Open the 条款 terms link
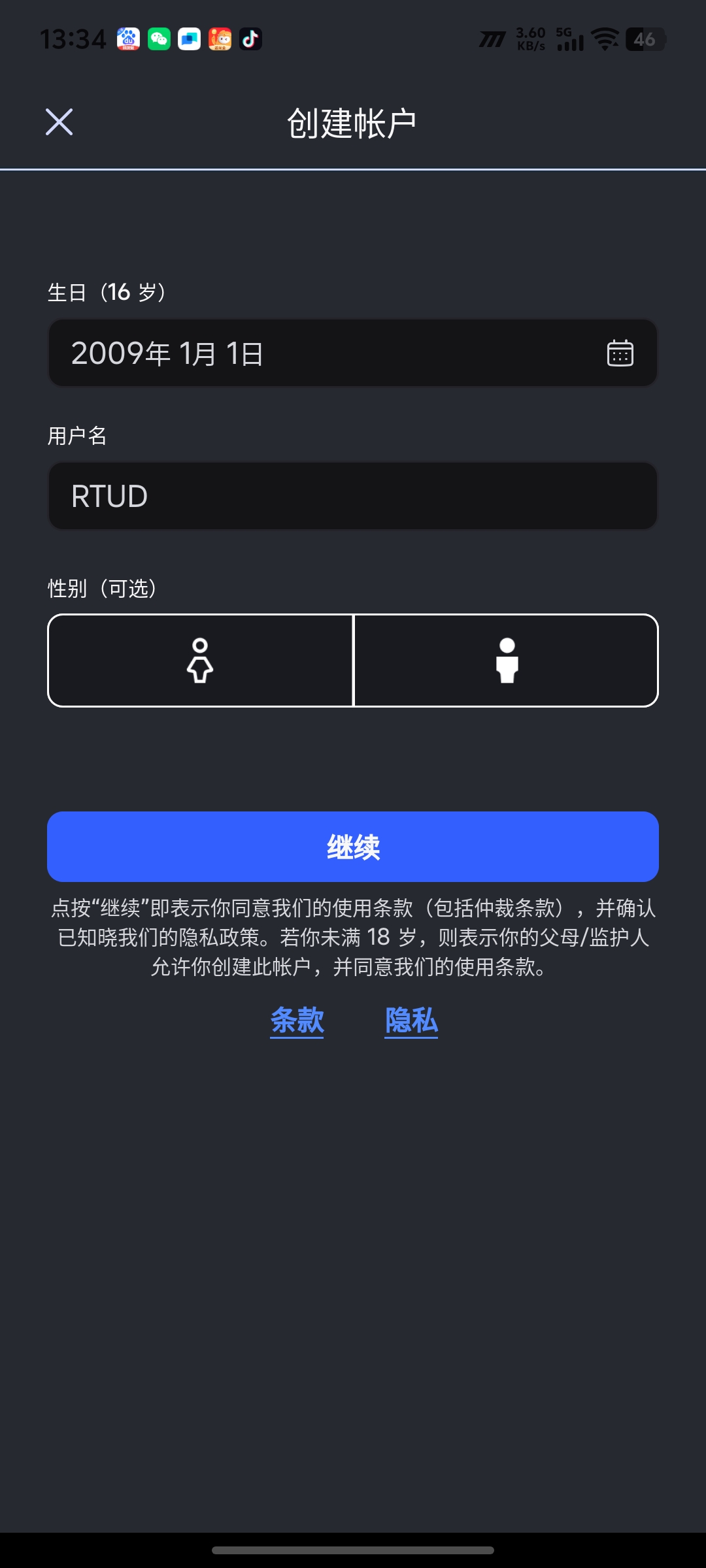The width and height of the screenshot is (706, 1568). (297, 1021)
